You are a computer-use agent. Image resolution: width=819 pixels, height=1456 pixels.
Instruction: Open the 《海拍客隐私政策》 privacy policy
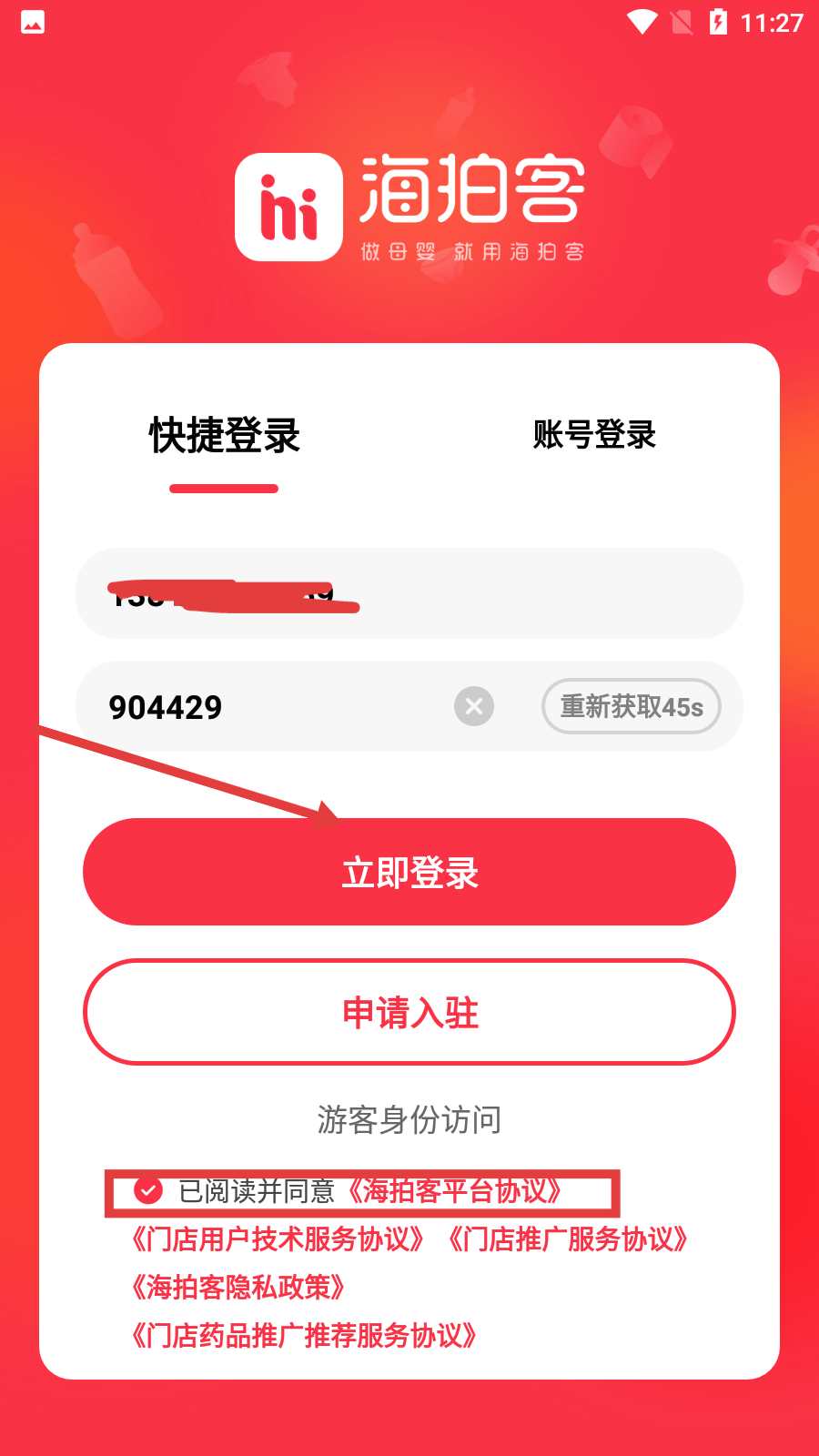(x=238, y=1288)
